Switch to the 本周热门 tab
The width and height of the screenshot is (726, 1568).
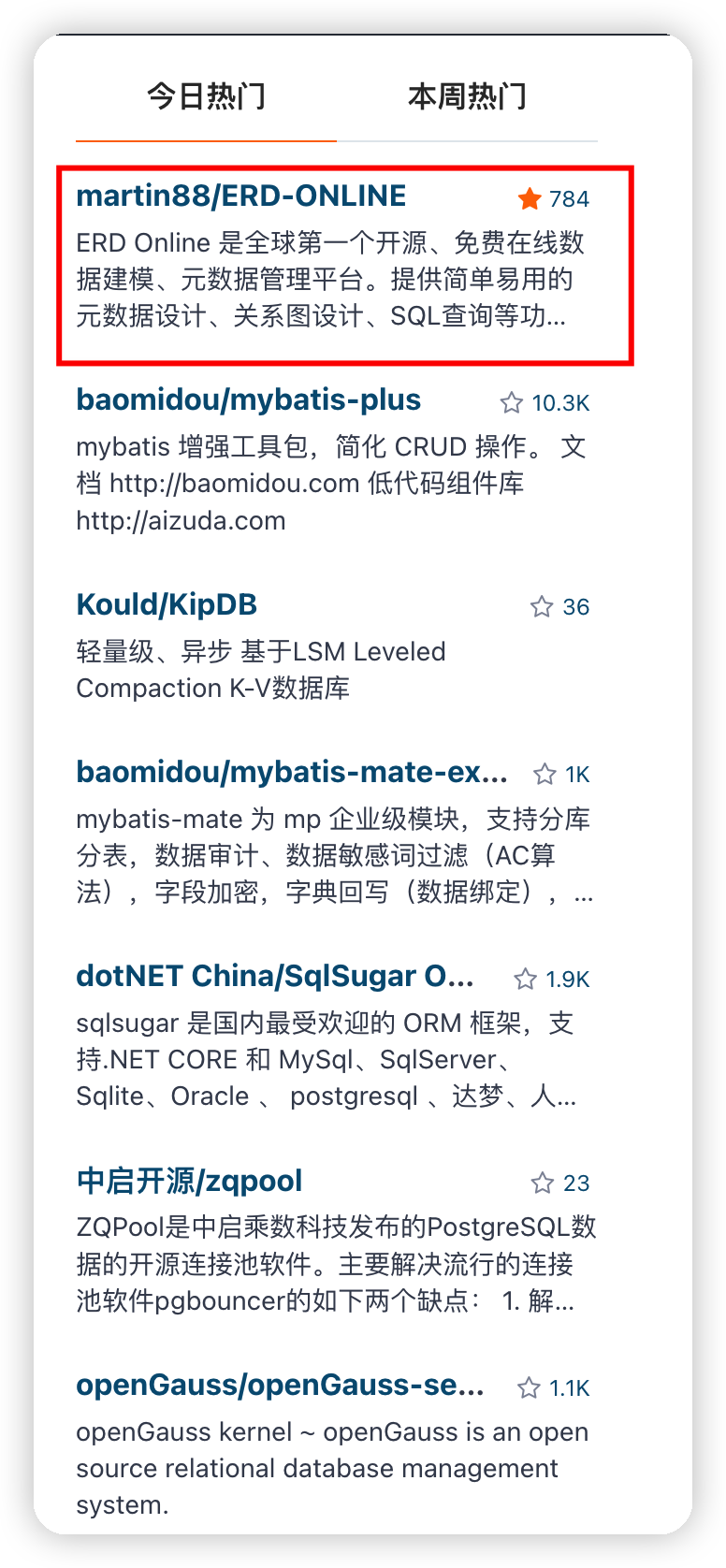tap(467, 96)
